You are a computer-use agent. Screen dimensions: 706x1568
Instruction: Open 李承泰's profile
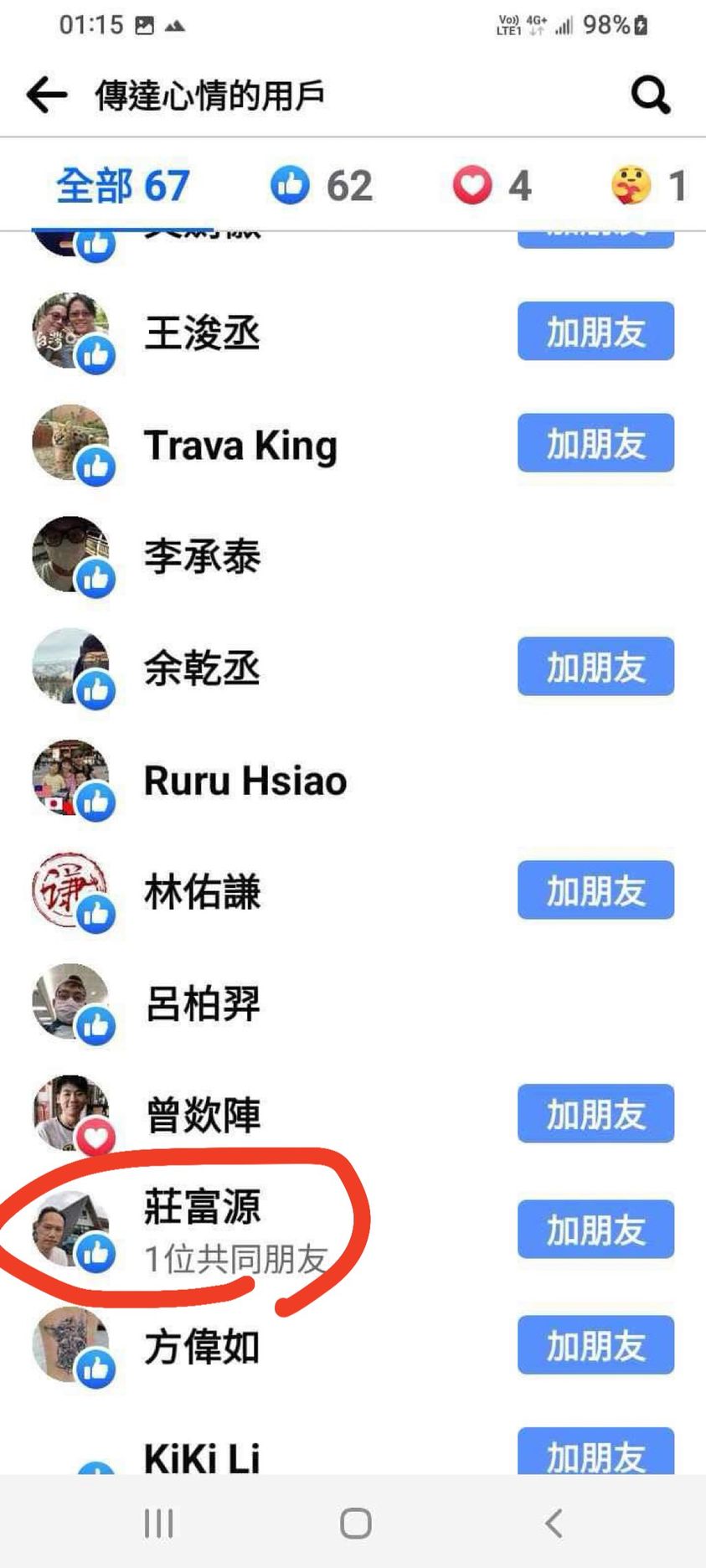click(x=202, y=556)
